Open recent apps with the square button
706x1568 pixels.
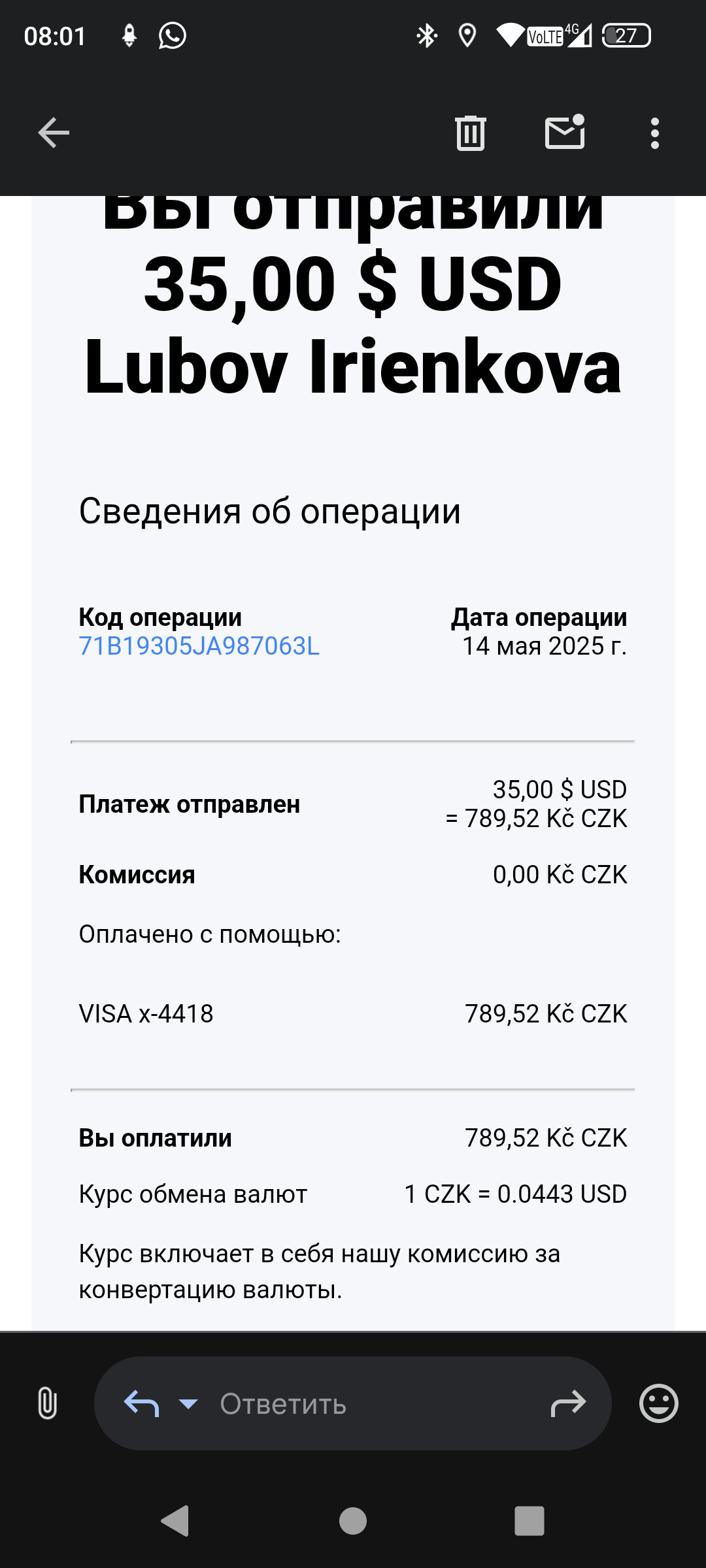(529, 1520)
